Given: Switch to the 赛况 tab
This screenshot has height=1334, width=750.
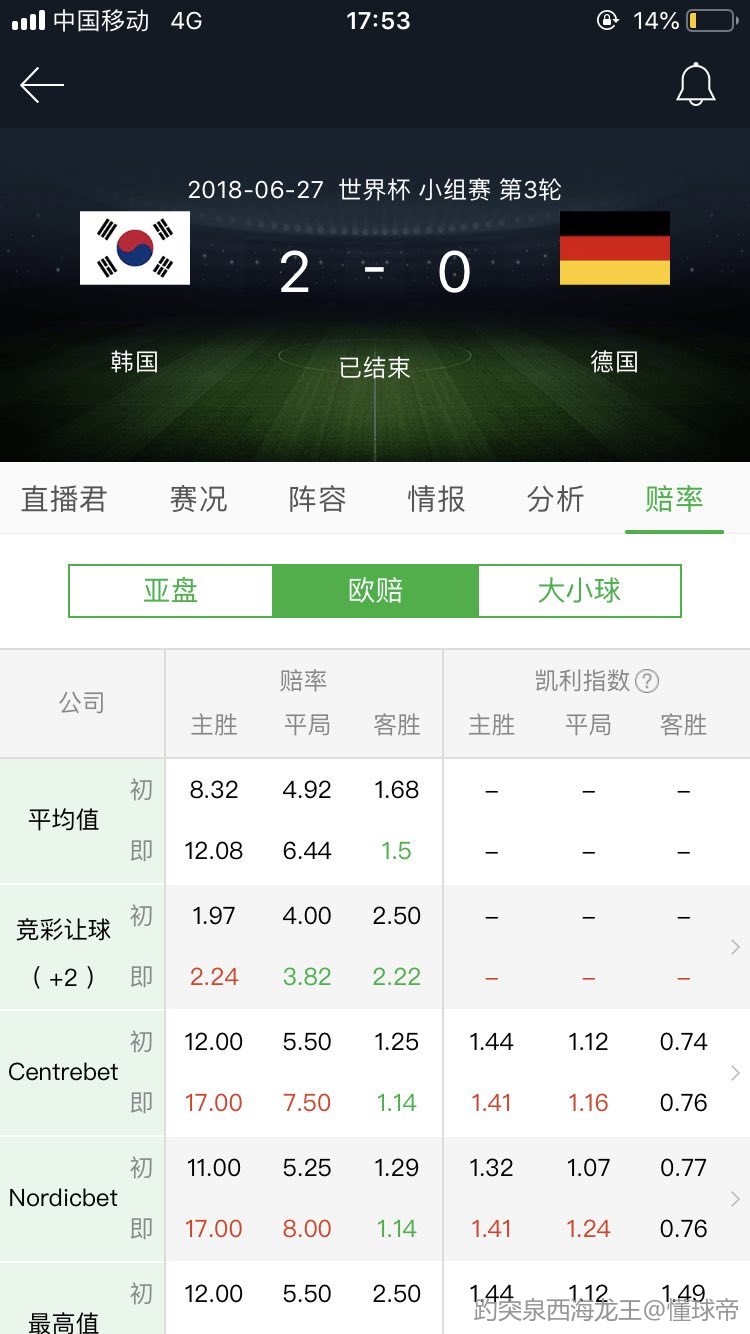Looking at the screenshot, I should click(x=198, y=498).
